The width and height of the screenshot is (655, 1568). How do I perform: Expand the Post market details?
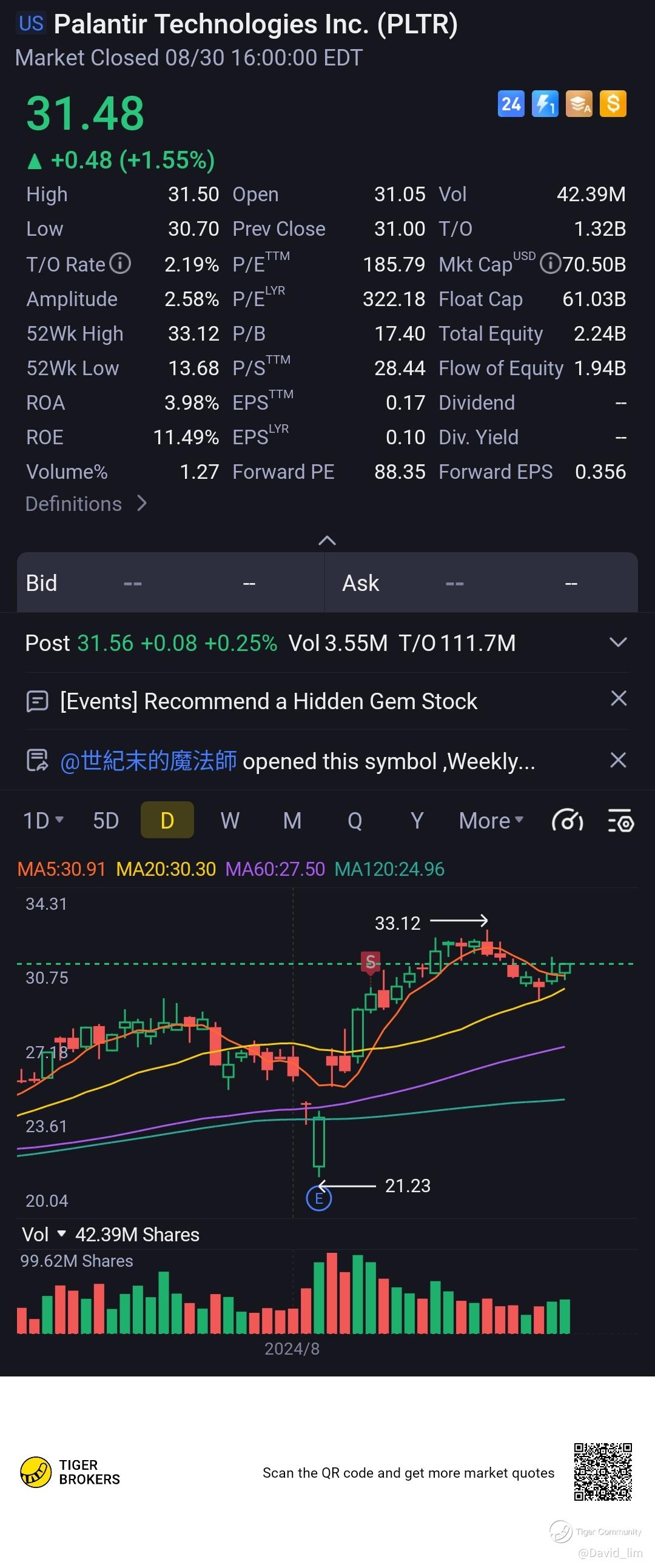[x=618, y=643]
